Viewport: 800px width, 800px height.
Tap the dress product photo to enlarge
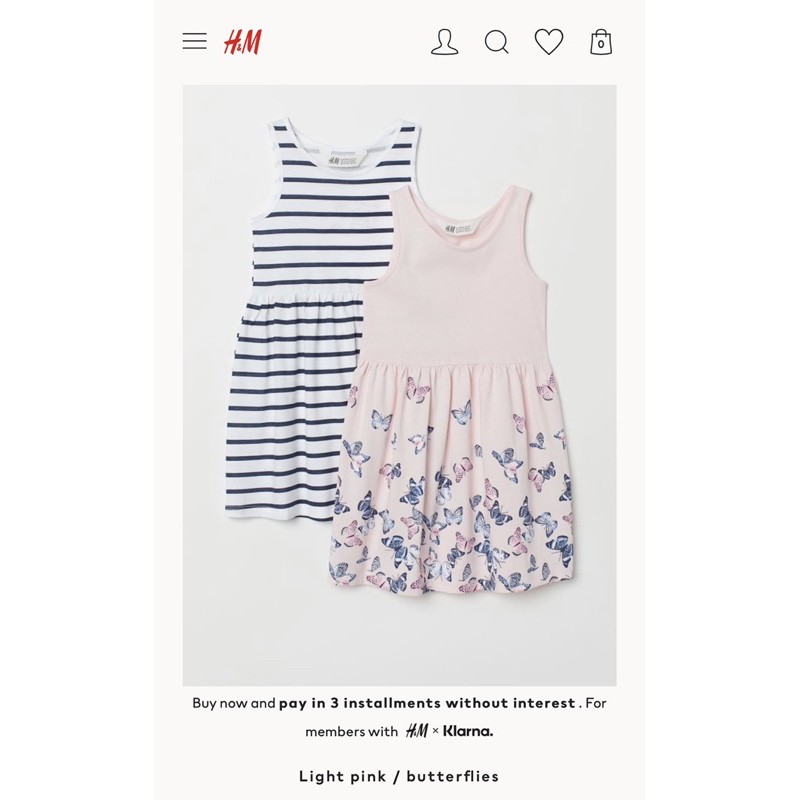click(399, 385)
